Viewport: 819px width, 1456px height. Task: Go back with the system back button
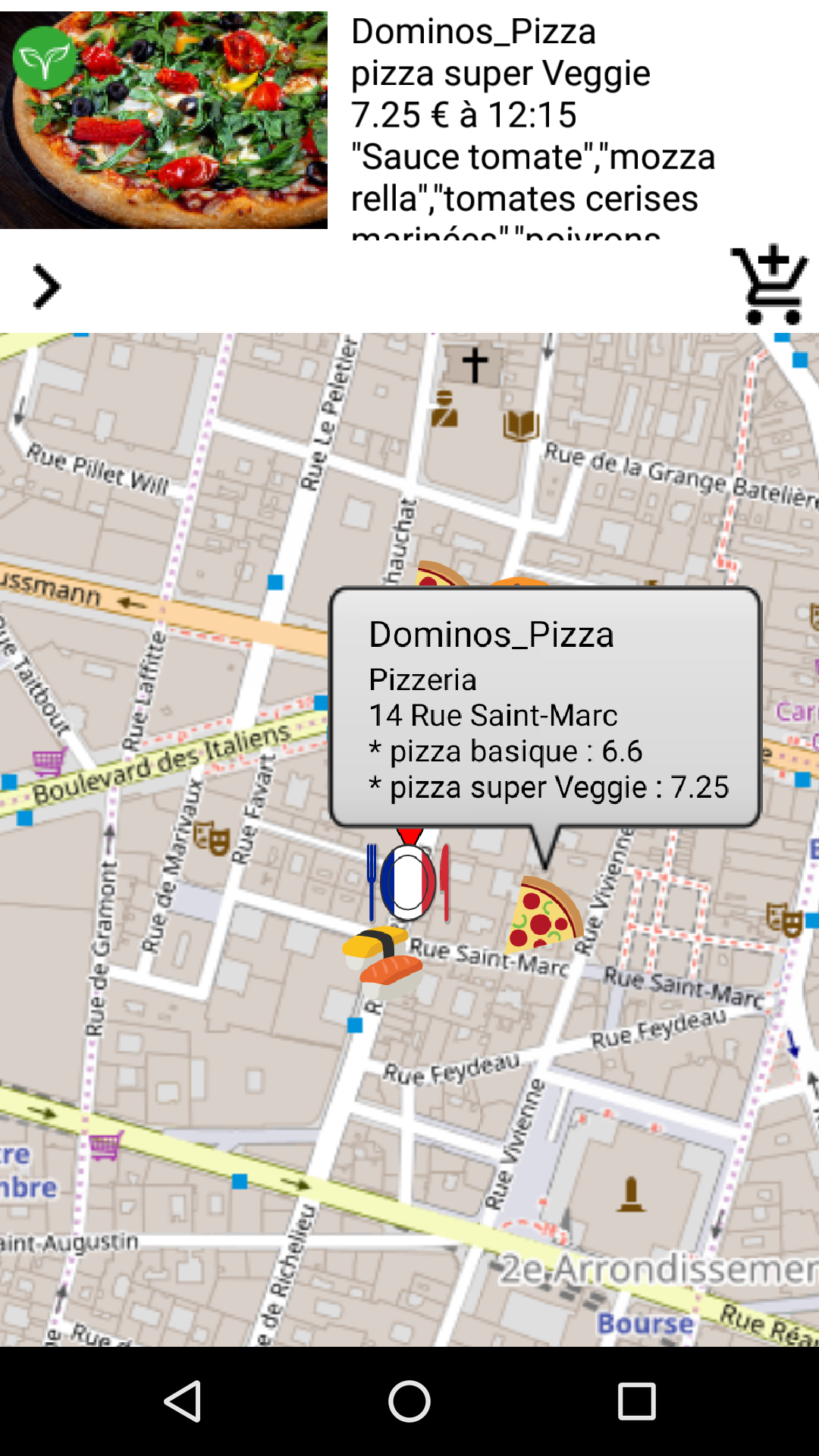pos(183,1401)
